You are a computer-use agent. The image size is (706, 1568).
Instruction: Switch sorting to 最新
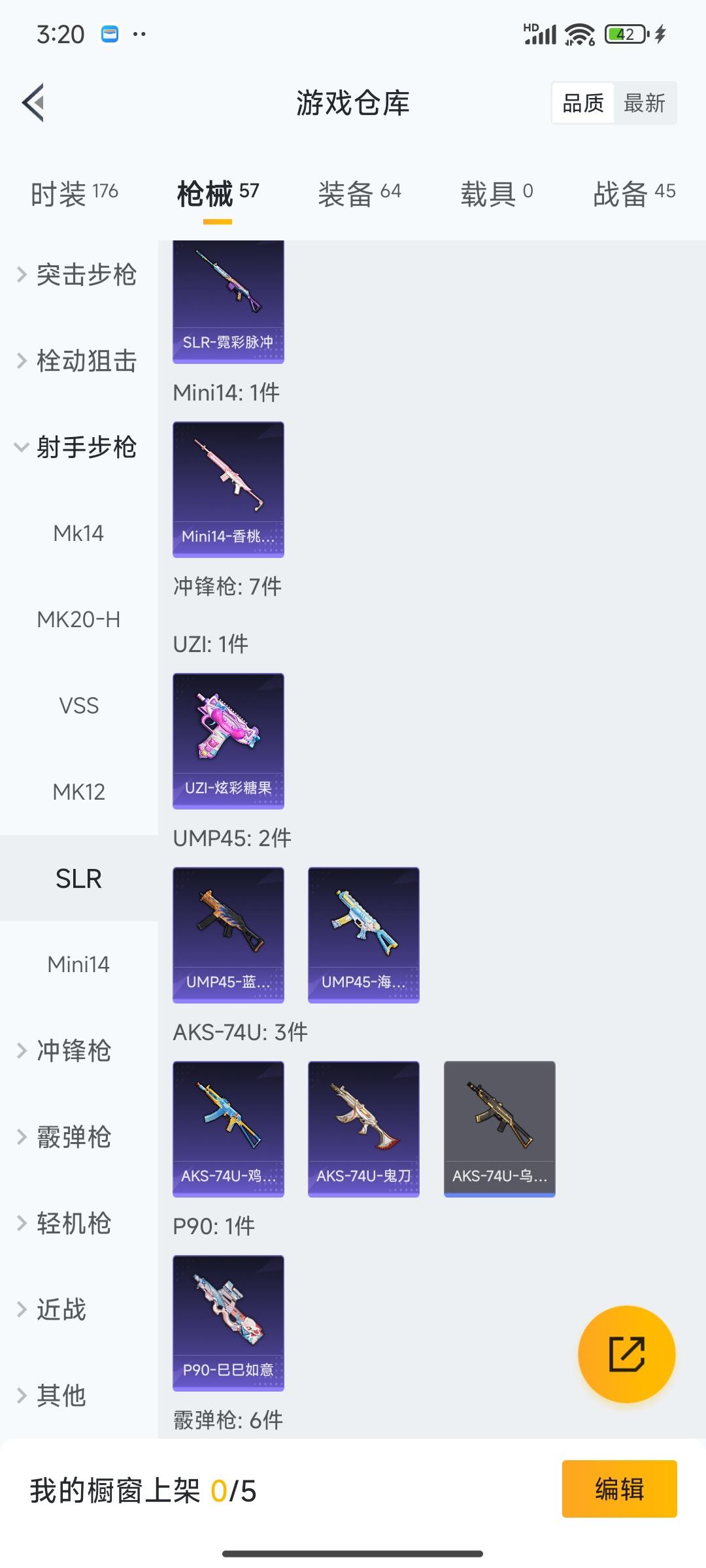(x=645, y=103)
